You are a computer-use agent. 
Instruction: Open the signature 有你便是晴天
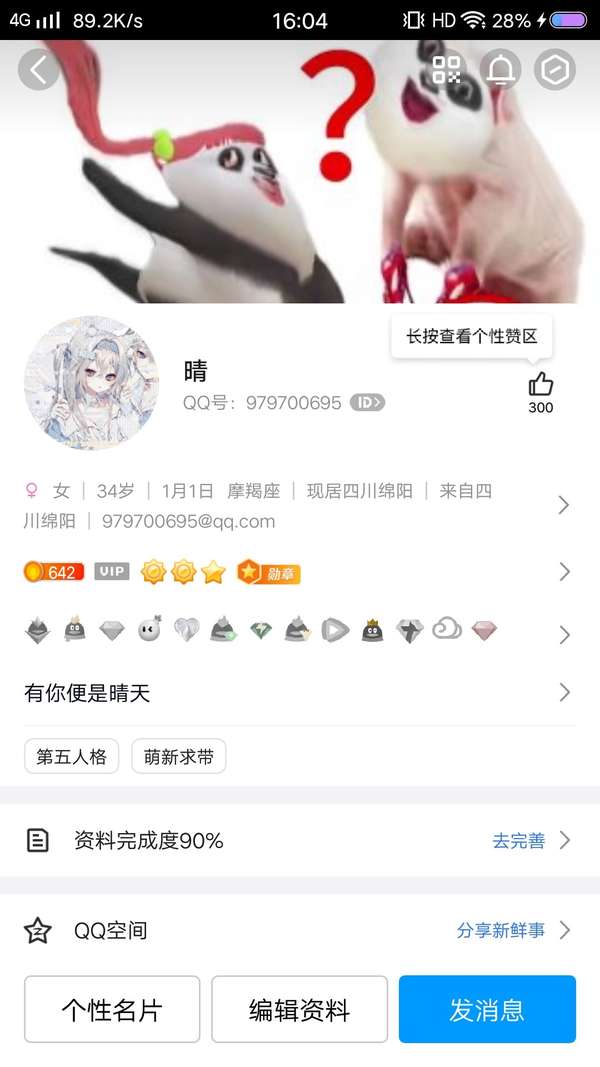(300, 693)
